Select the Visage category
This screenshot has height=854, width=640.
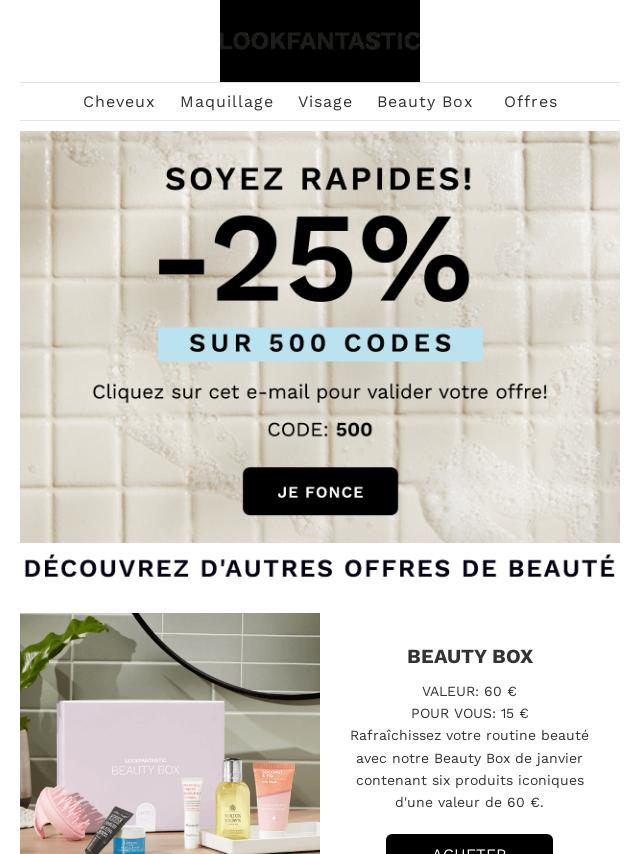pos(325,102)
